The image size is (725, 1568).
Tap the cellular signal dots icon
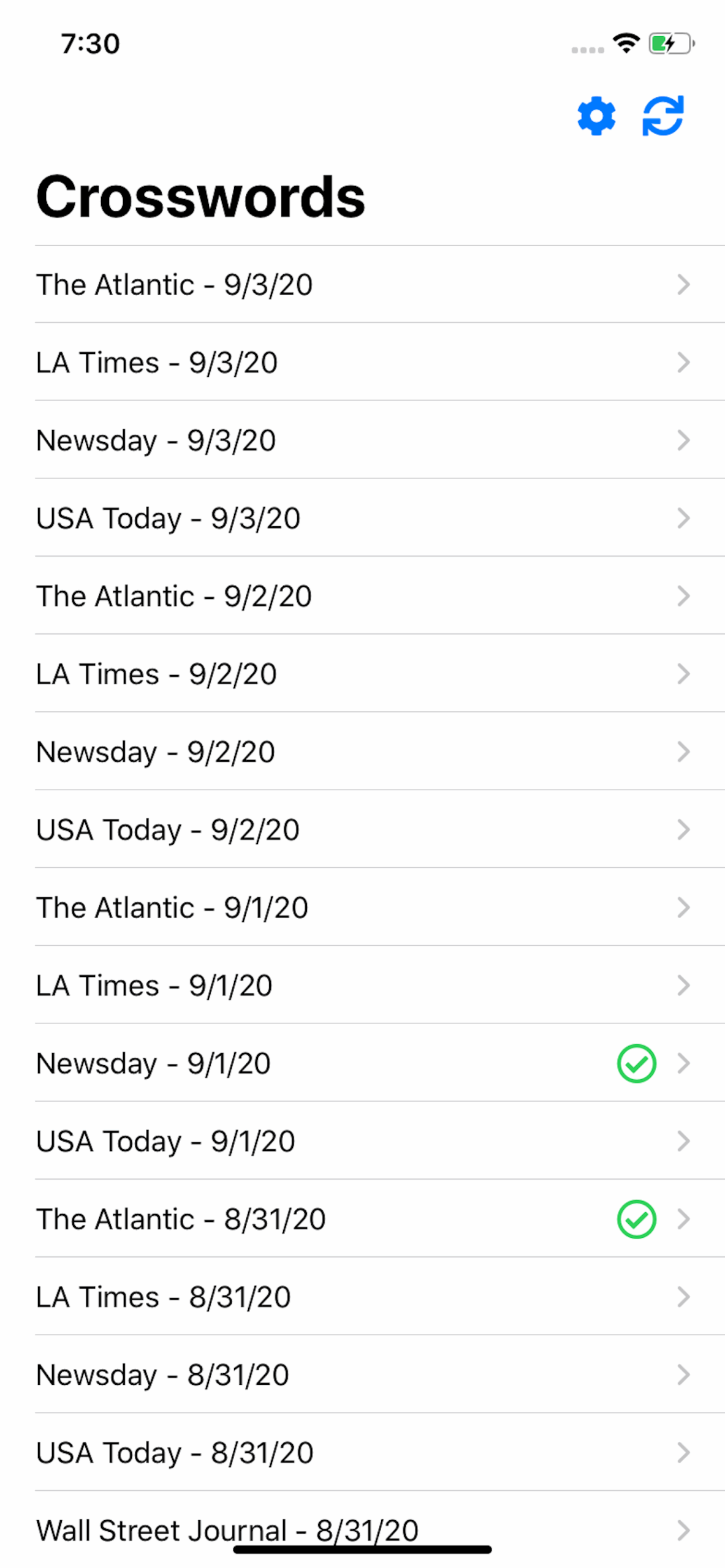(586, 49)
